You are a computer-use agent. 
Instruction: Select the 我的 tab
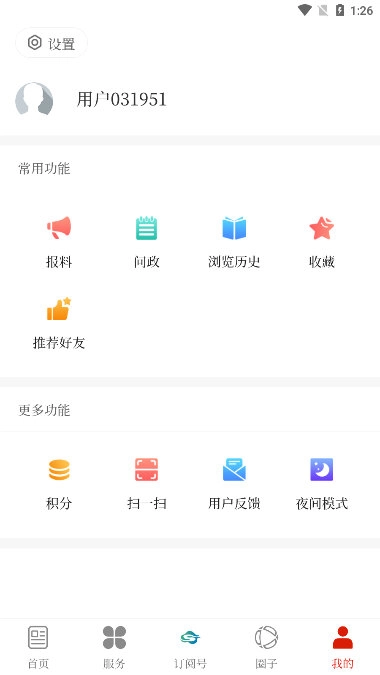(x=343, y=647)
